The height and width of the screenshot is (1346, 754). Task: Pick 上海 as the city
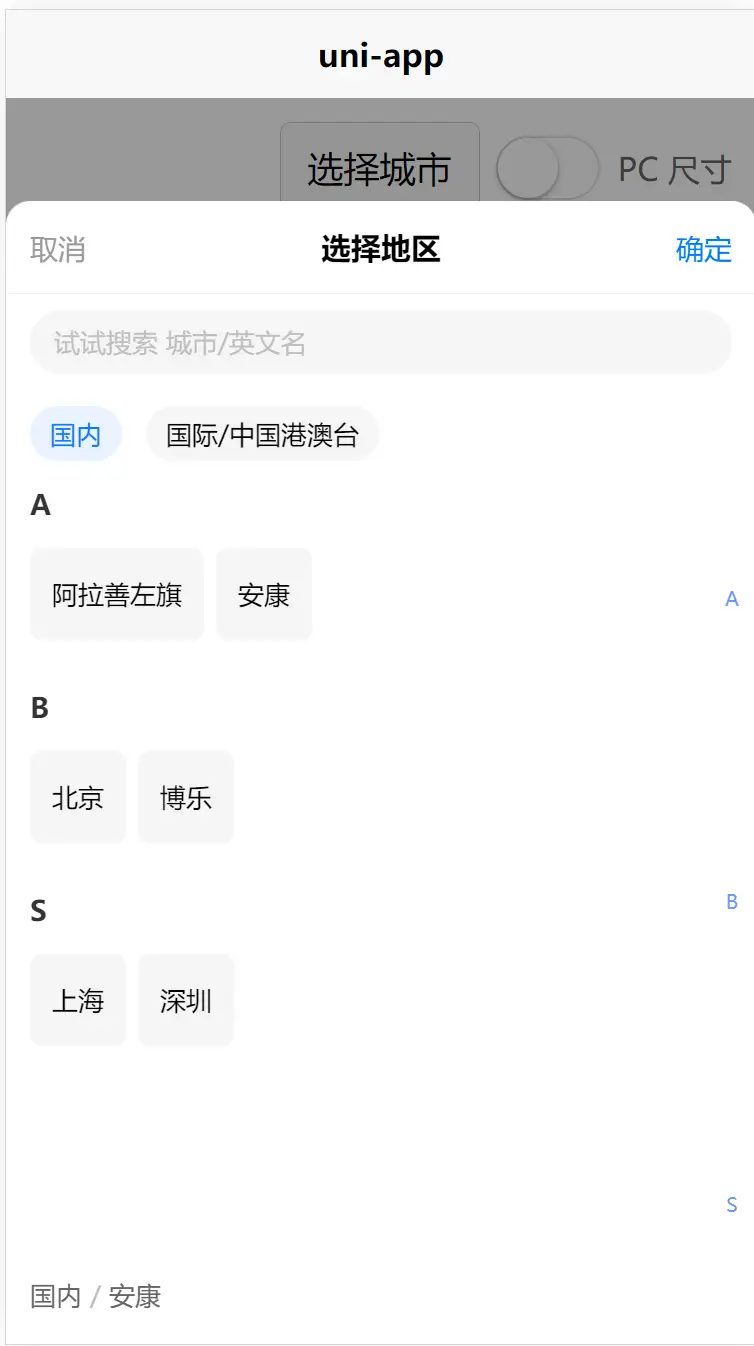78,1000
